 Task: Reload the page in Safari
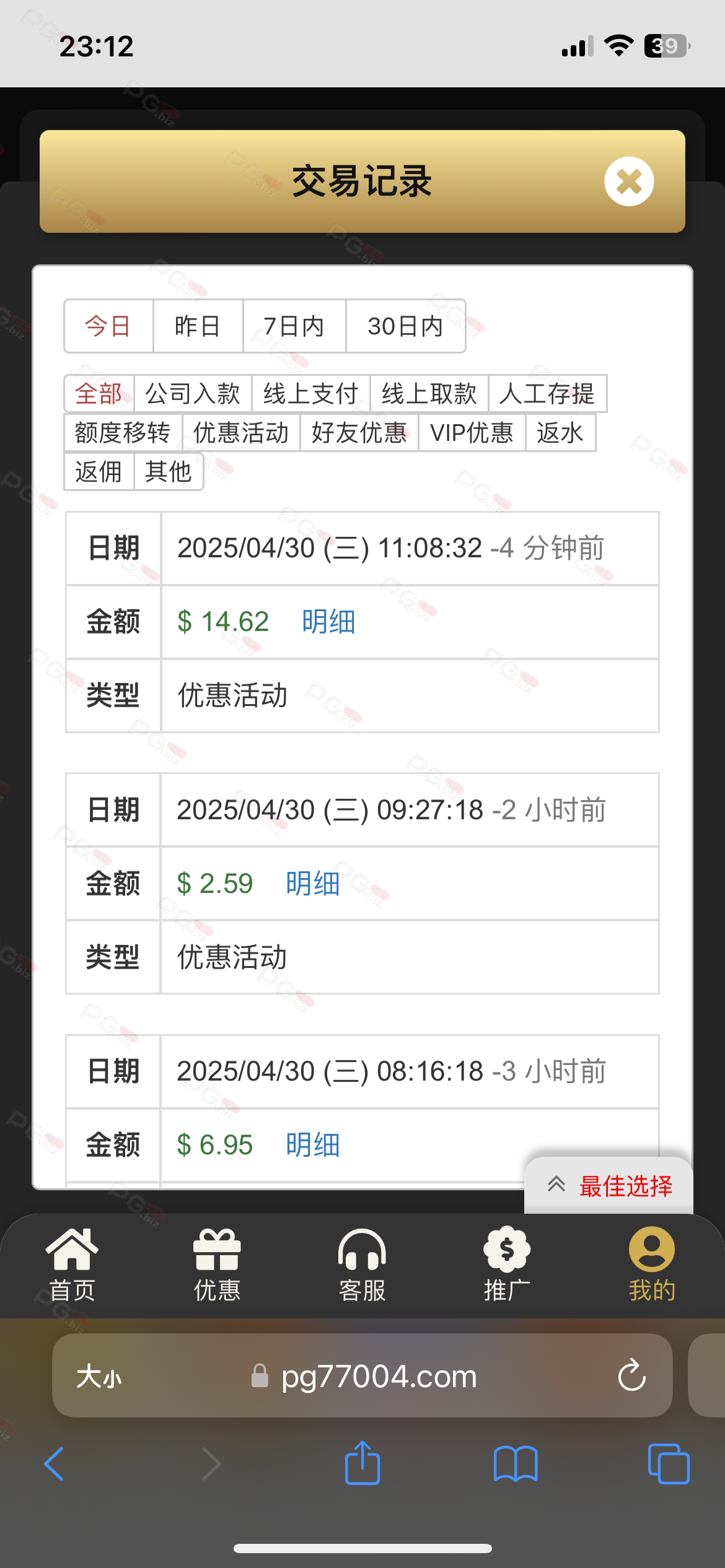pyautogui.click(x=632, y=1375)
